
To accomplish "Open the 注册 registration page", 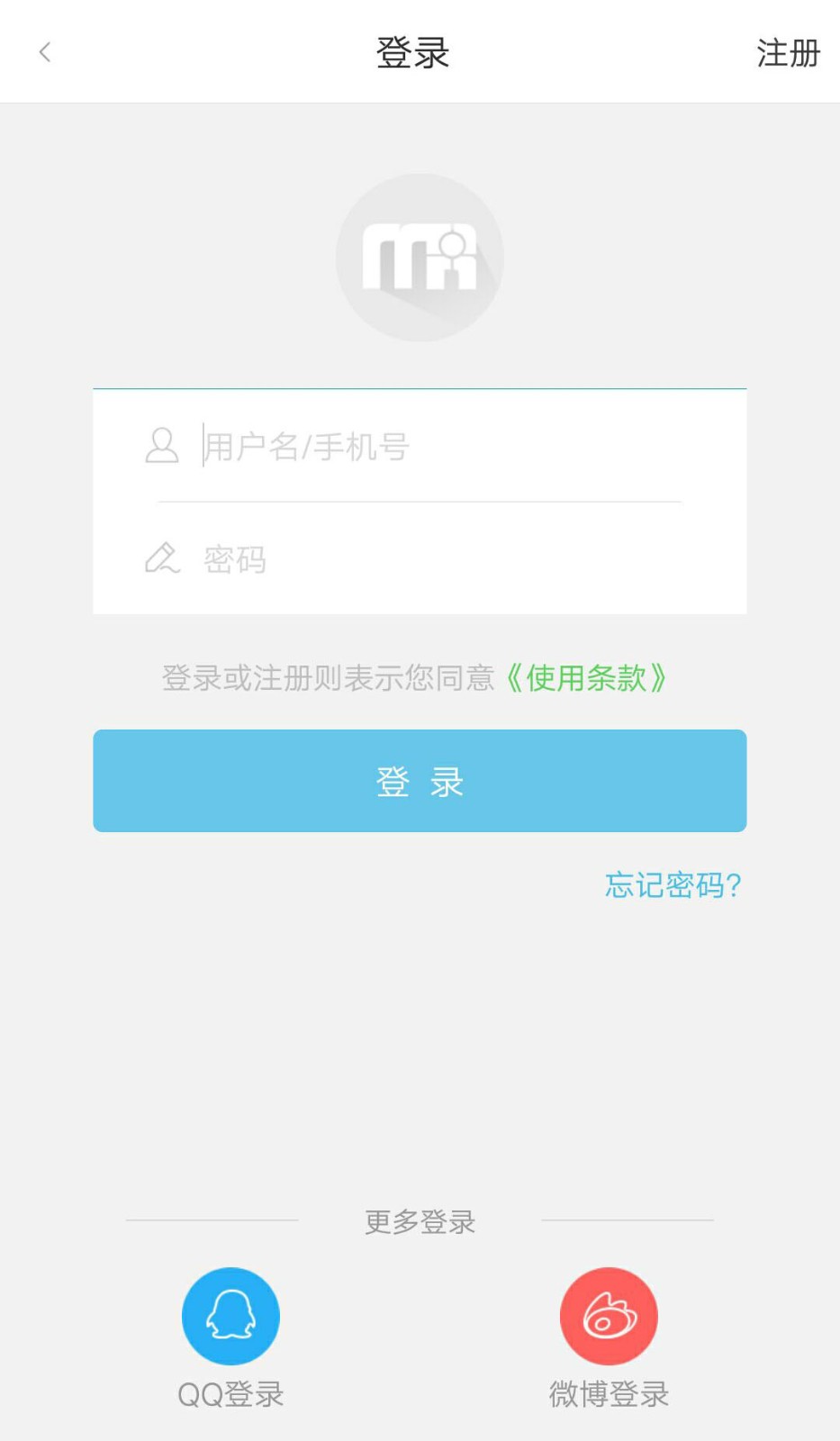I will coord(788,53).
